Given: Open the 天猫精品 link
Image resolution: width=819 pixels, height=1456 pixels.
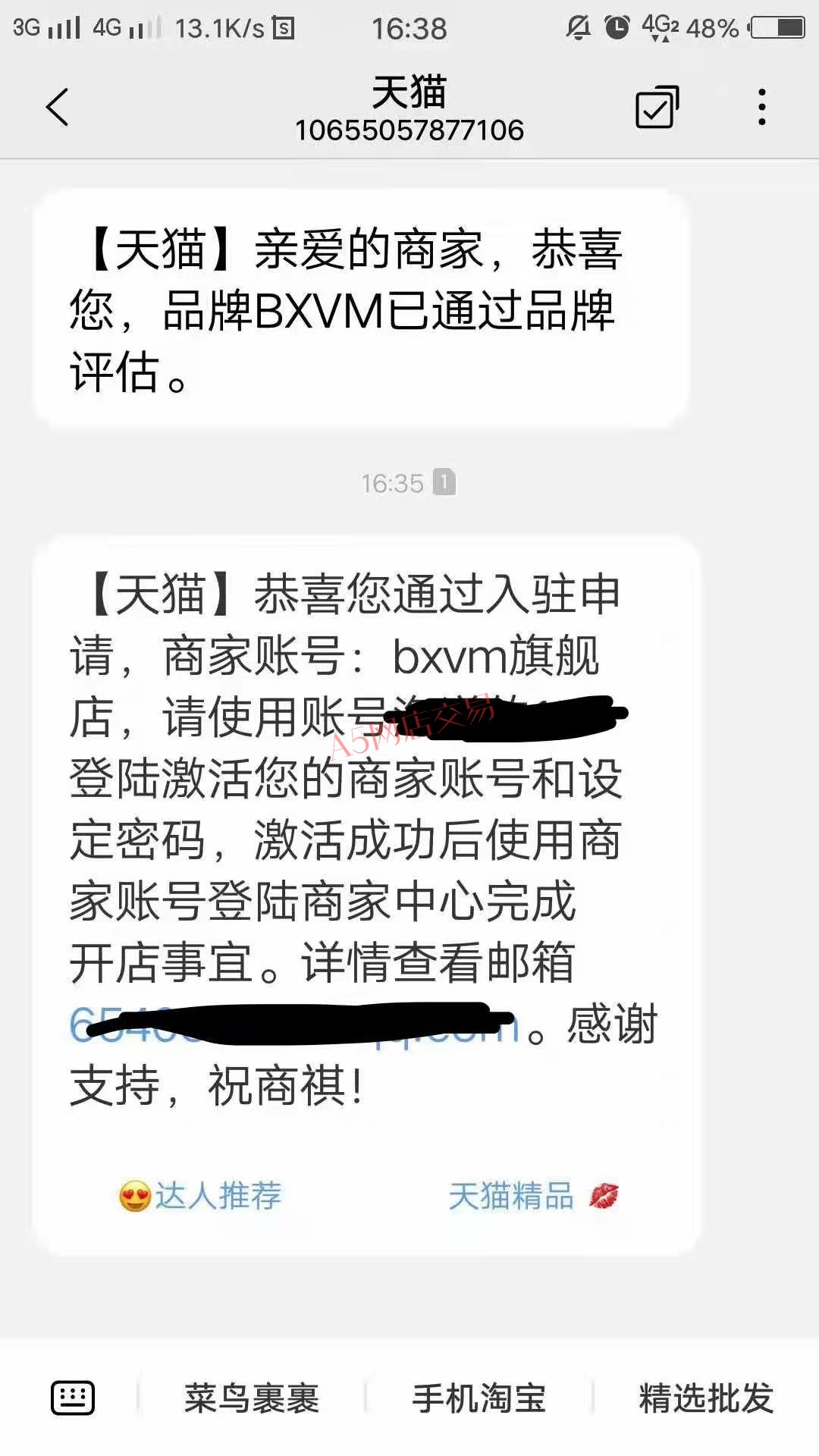Looking at the screenshot, I should tap(533, 1196).
